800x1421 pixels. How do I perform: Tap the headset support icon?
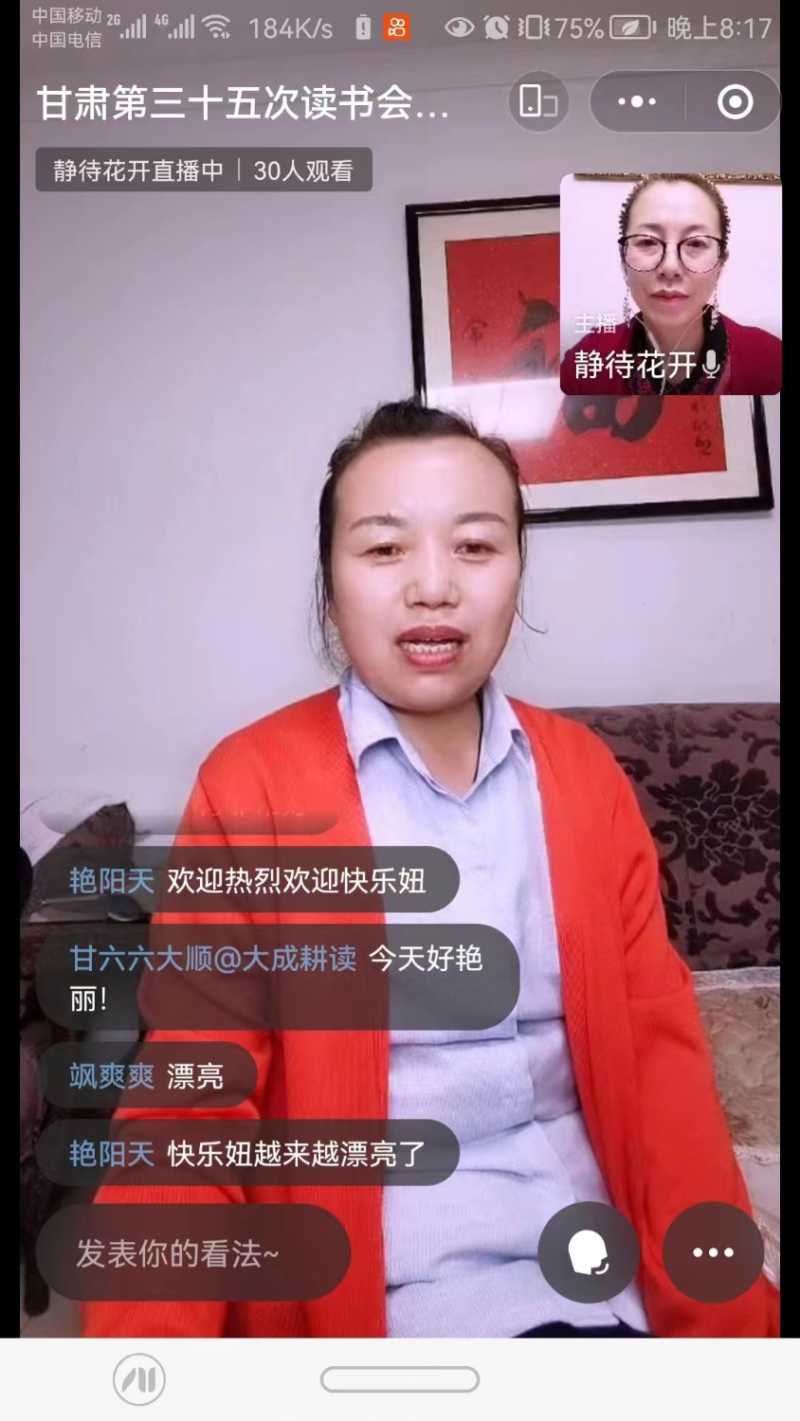coord(588,1252)
